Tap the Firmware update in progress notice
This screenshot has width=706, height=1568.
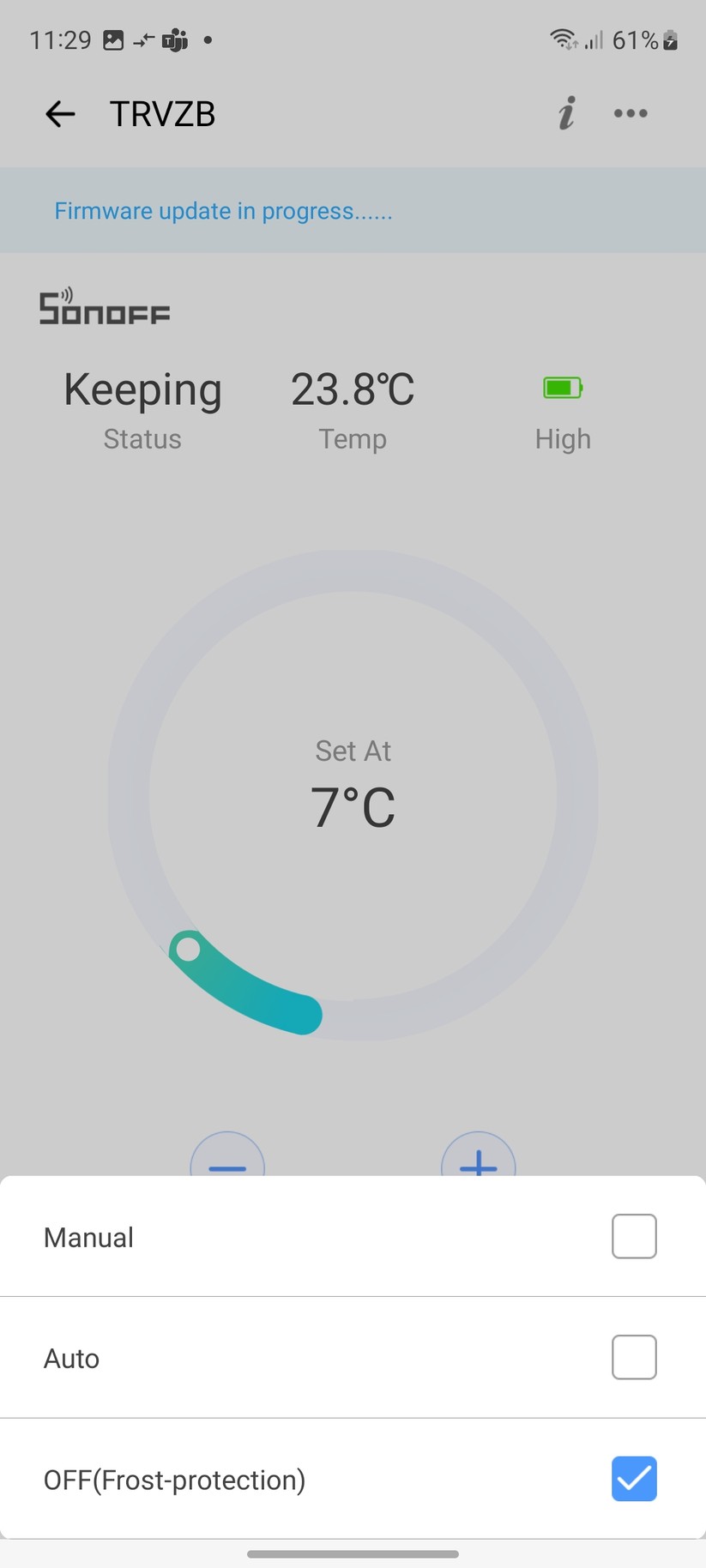click(222, 210)
